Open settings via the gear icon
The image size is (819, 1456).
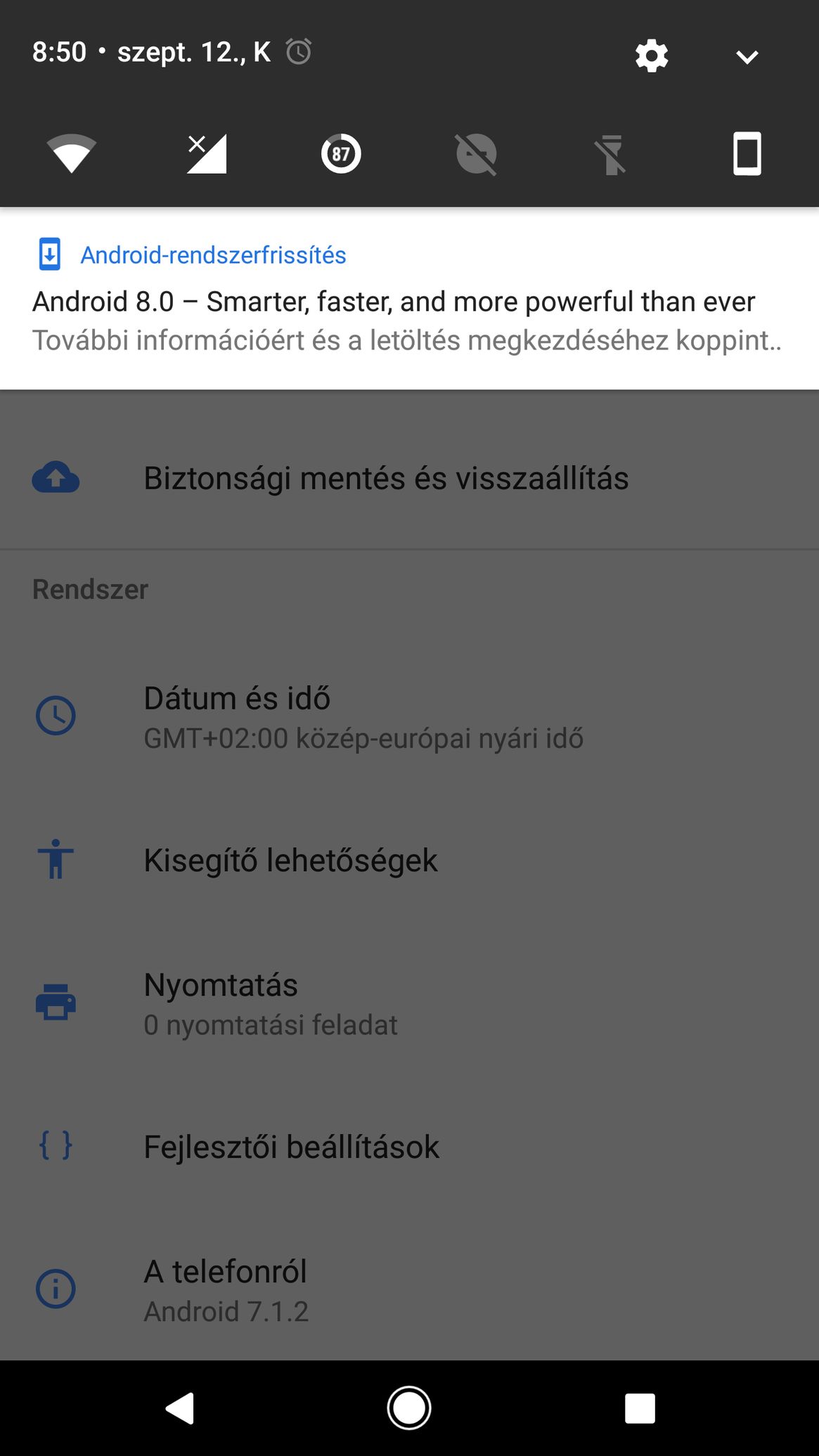click(652, 55)
